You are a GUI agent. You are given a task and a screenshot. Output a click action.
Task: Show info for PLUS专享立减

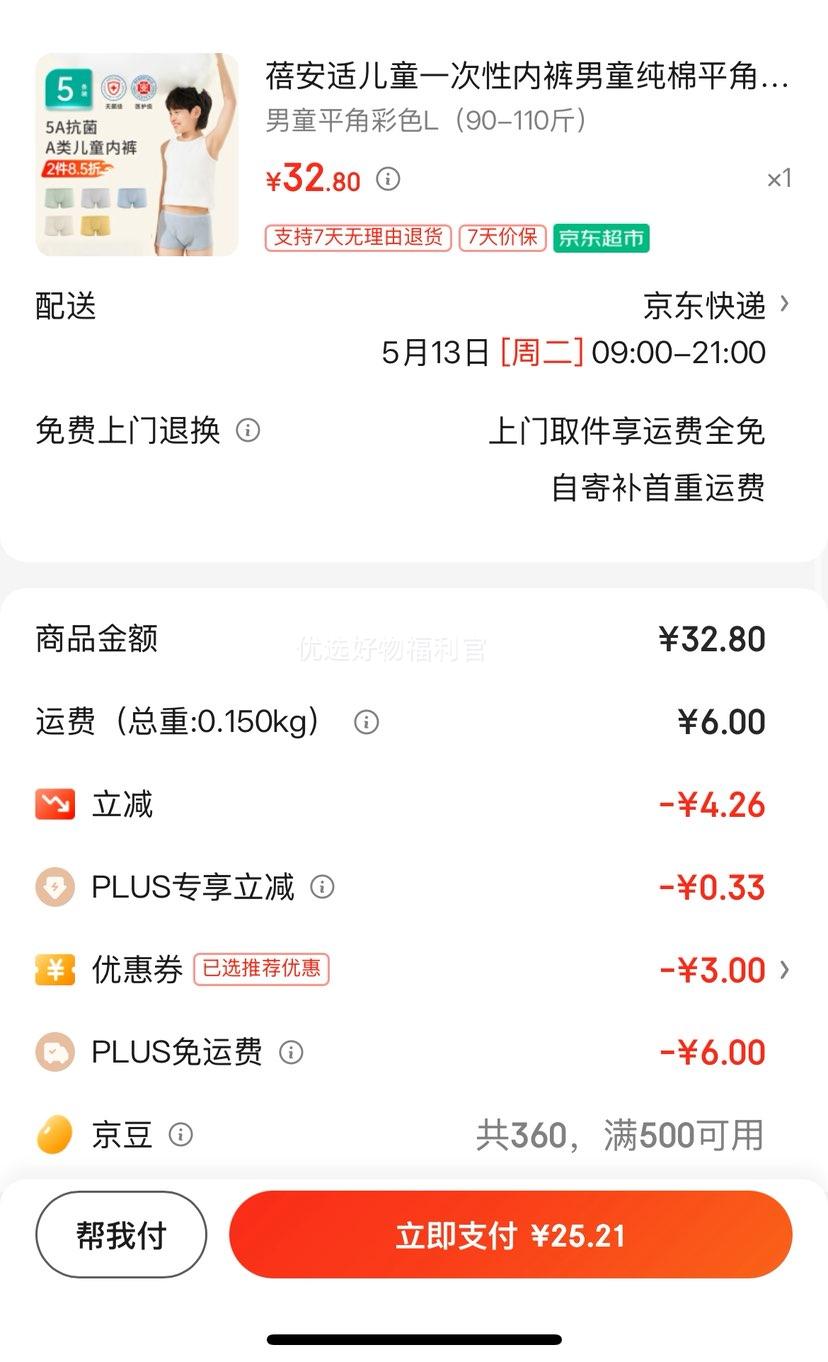[322, 887]
